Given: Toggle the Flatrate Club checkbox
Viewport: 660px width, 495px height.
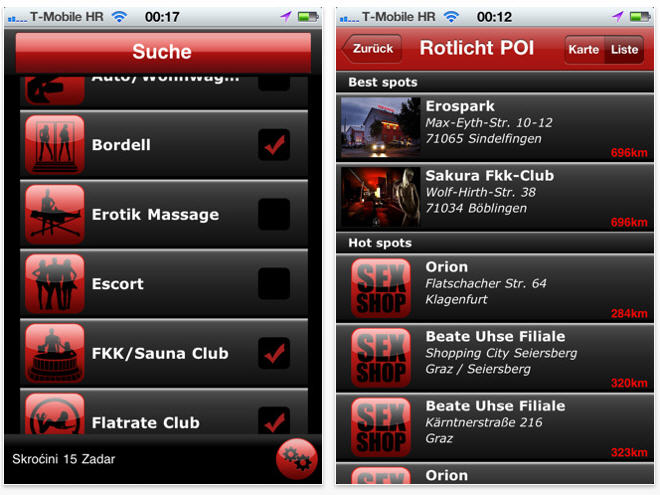Looking at the screenshot, I should click(274, 421).
